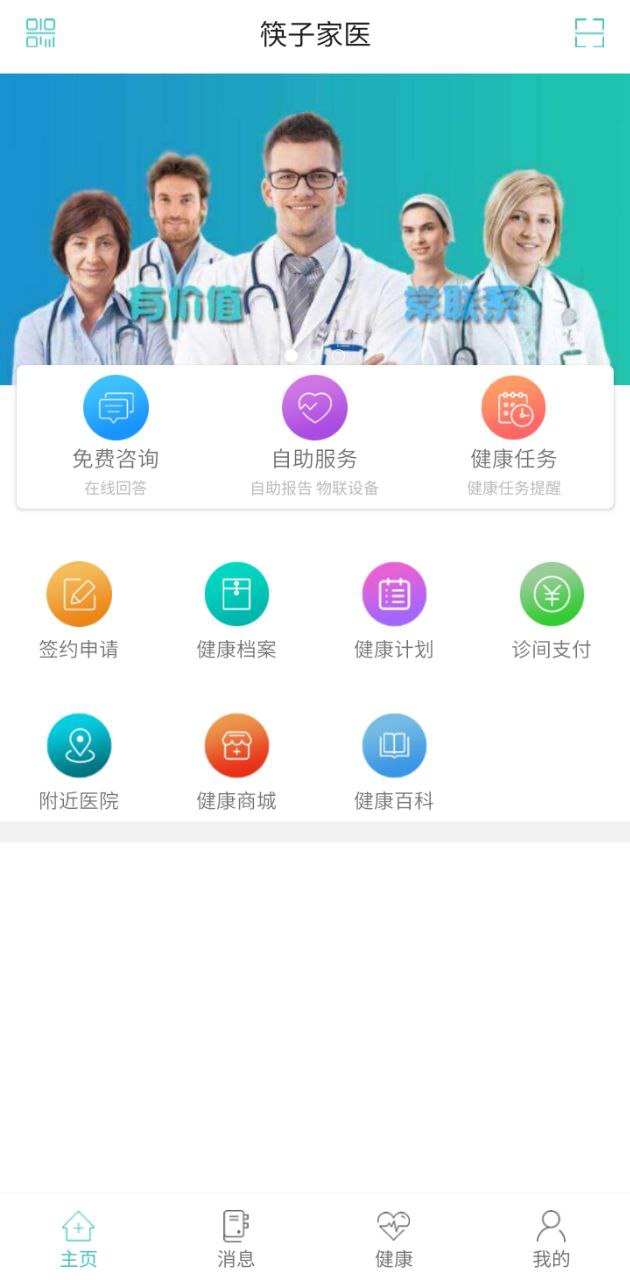Switch to the 我的 profile tab

[x=551, y=1238]
